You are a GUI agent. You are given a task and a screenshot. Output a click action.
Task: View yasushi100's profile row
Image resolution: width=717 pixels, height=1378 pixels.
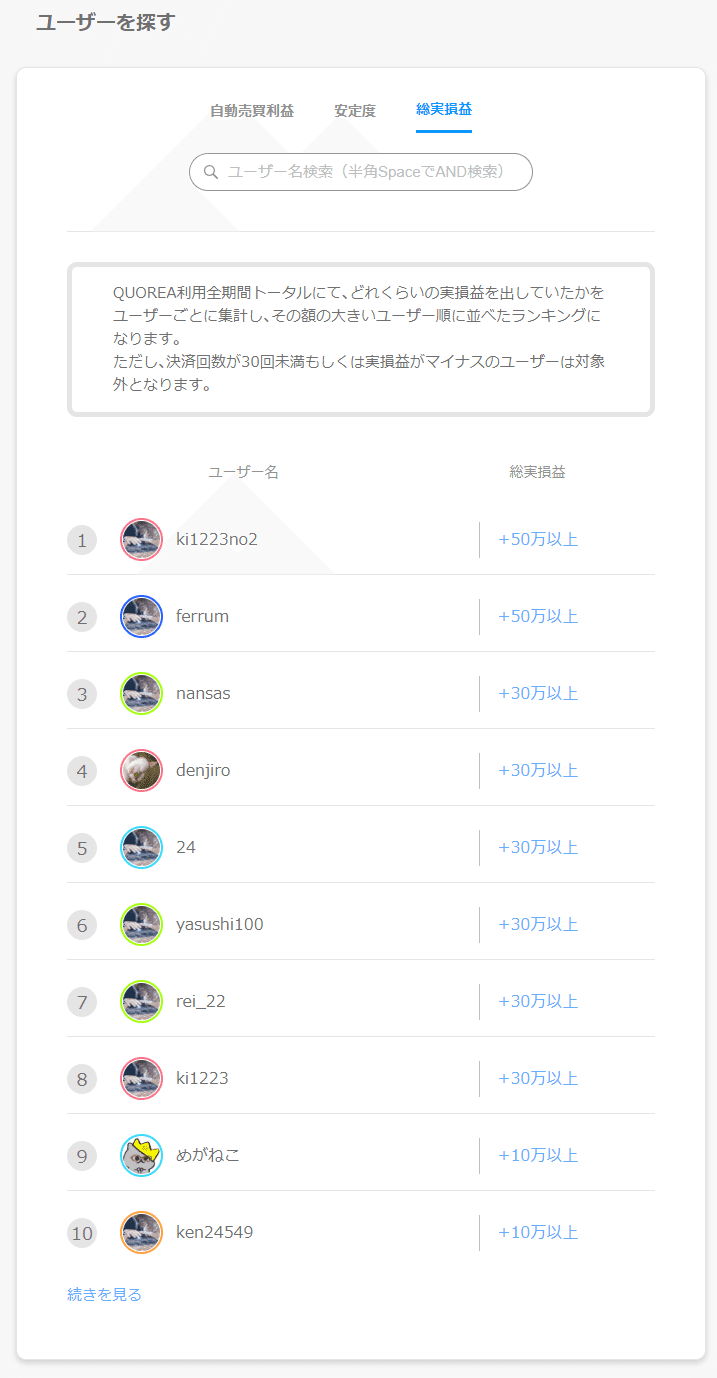click(361, 925)
